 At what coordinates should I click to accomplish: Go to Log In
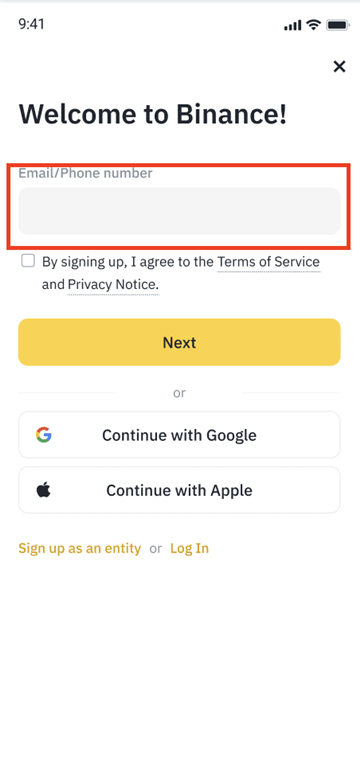[x=189, y=549]
